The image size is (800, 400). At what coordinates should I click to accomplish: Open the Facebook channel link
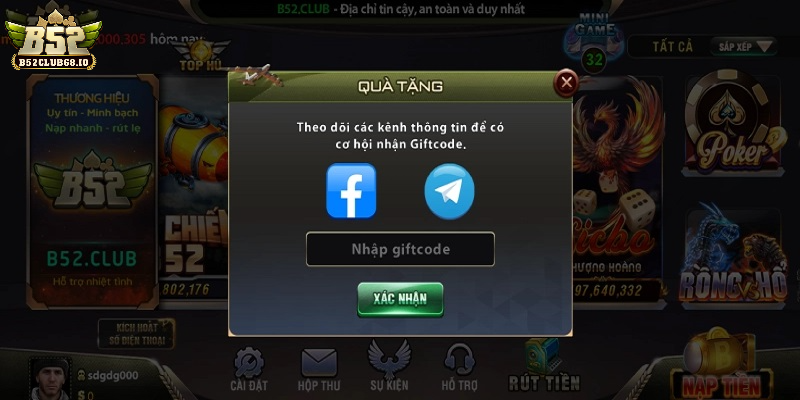pyautogui.click(x=351, y=191)
